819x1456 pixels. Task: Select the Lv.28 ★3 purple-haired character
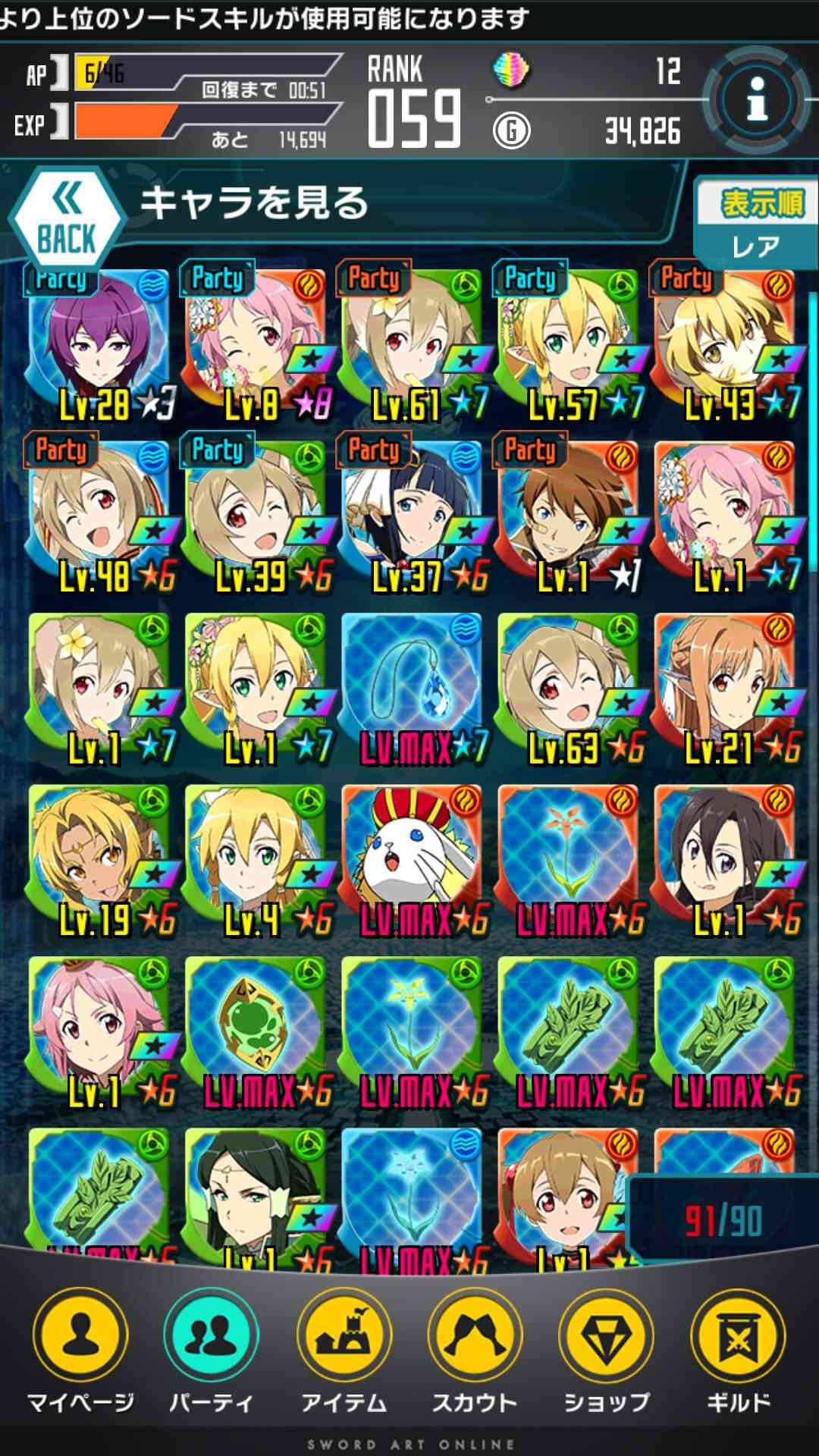tap(99, 343)
